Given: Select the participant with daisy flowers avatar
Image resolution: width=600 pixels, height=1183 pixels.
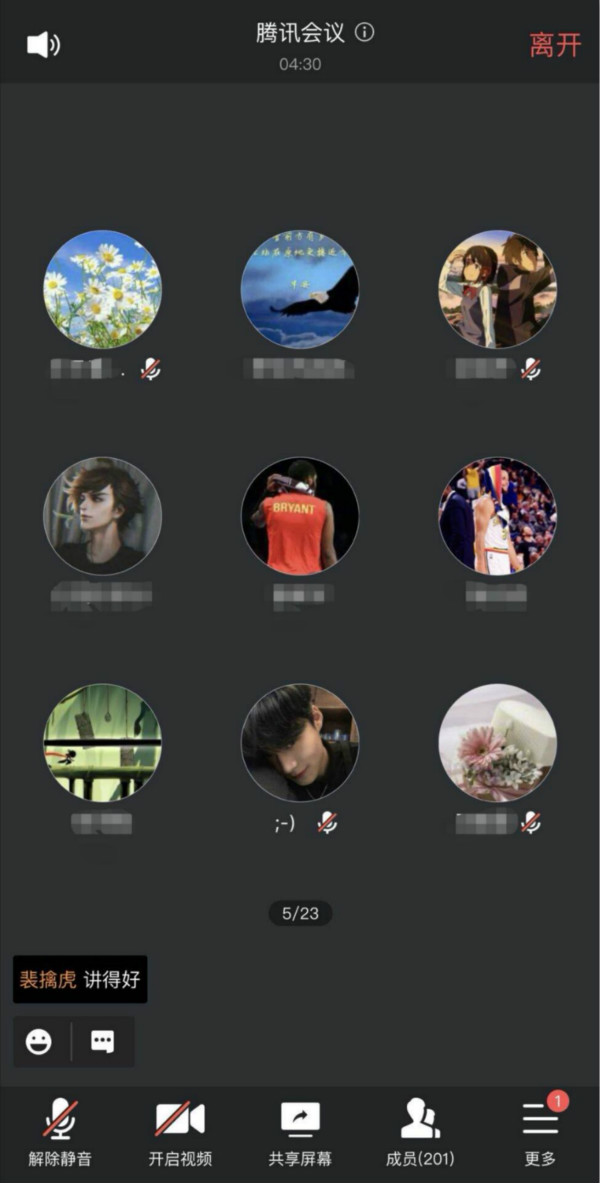Looking at the screenshot, I should click(x=102, y=289).
